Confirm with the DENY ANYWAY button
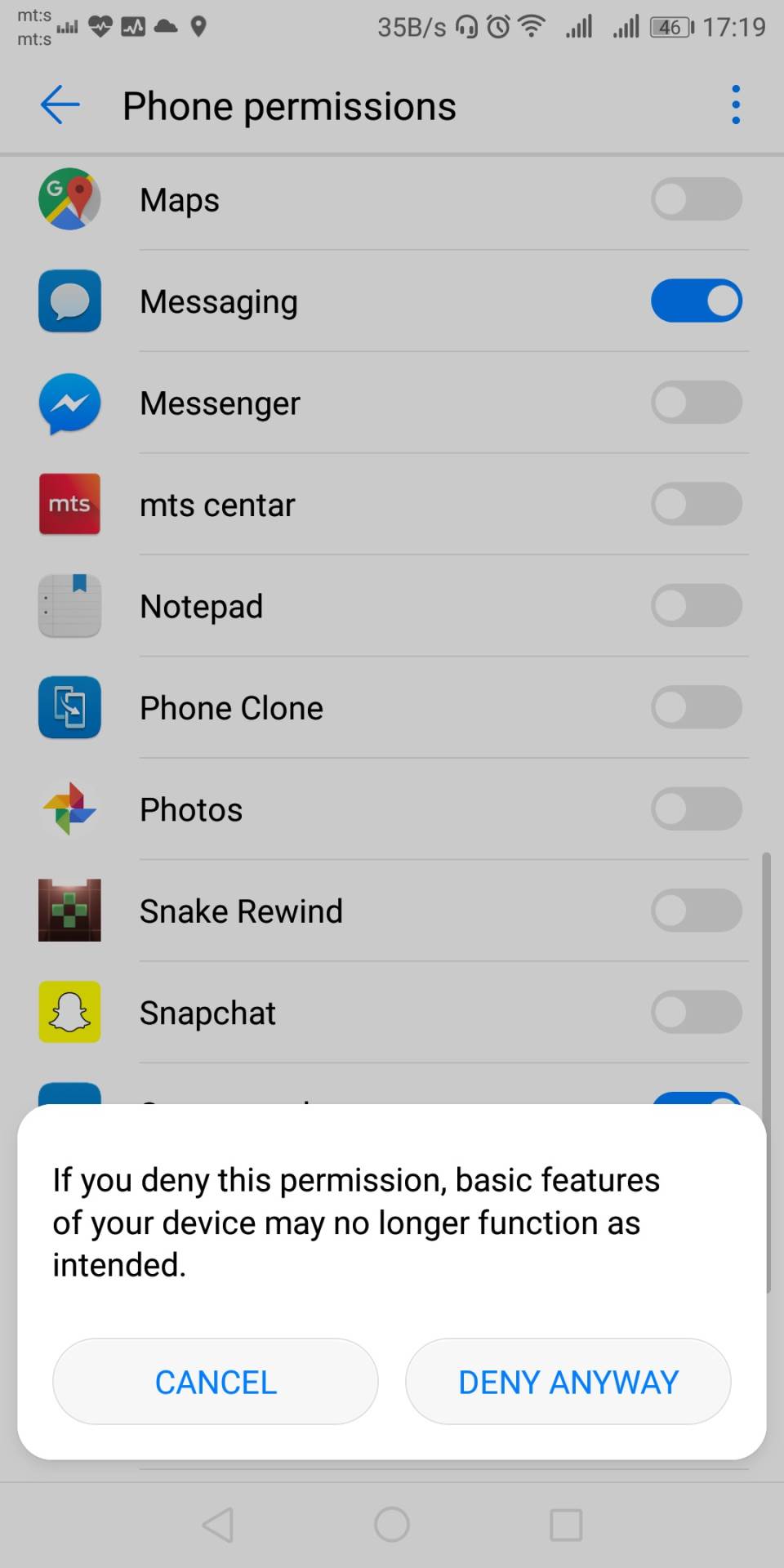The width and height of the screenshot is (784, 1568). 568,1382
